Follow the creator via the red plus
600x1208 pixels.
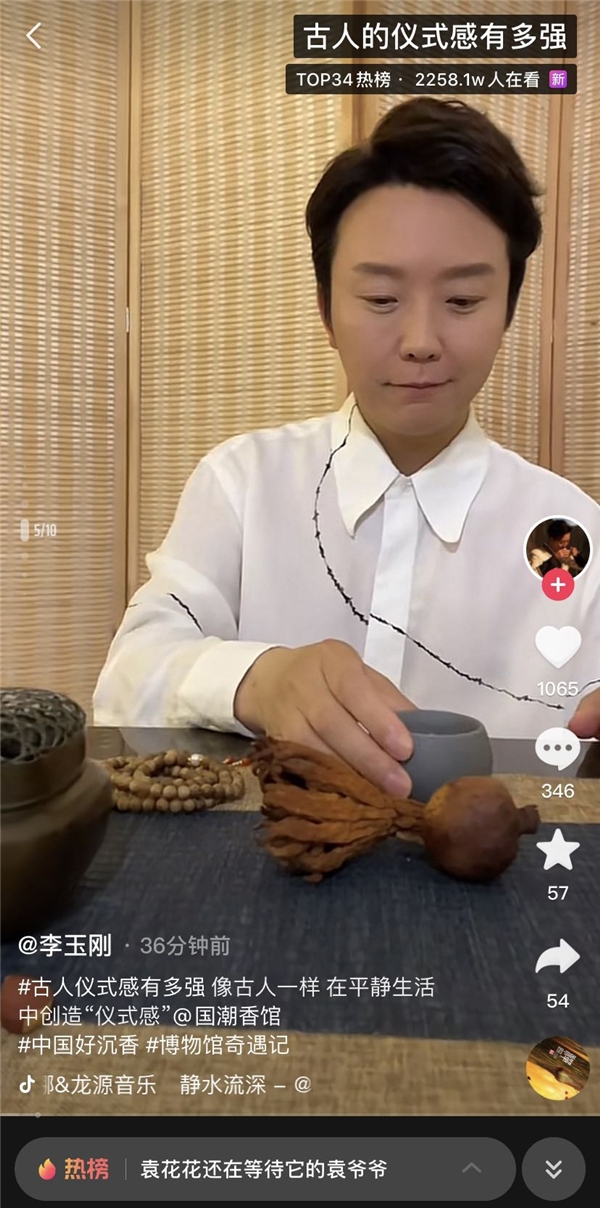click(x=557, y=585)
